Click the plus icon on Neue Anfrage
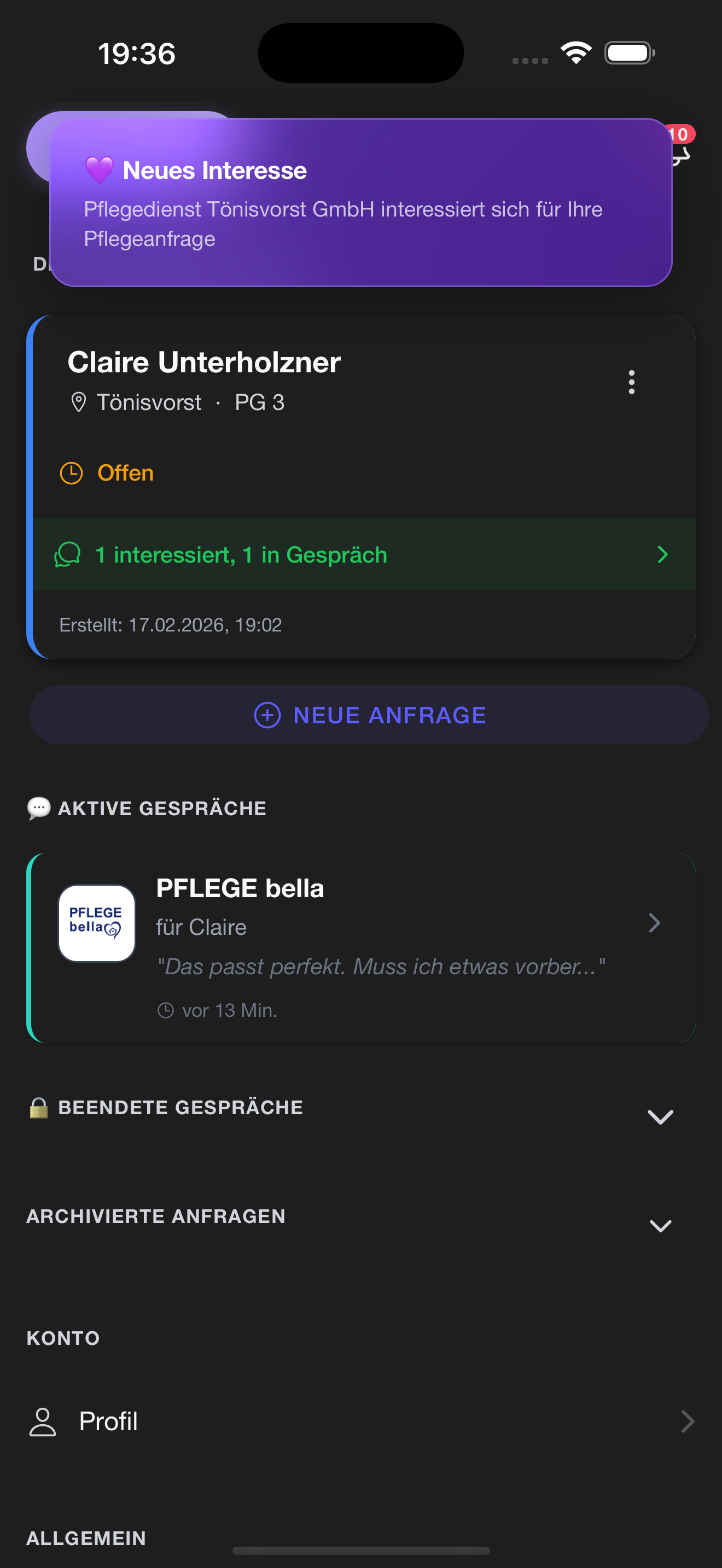This screenshot has height=1568, width=722. tap(269, 715)
